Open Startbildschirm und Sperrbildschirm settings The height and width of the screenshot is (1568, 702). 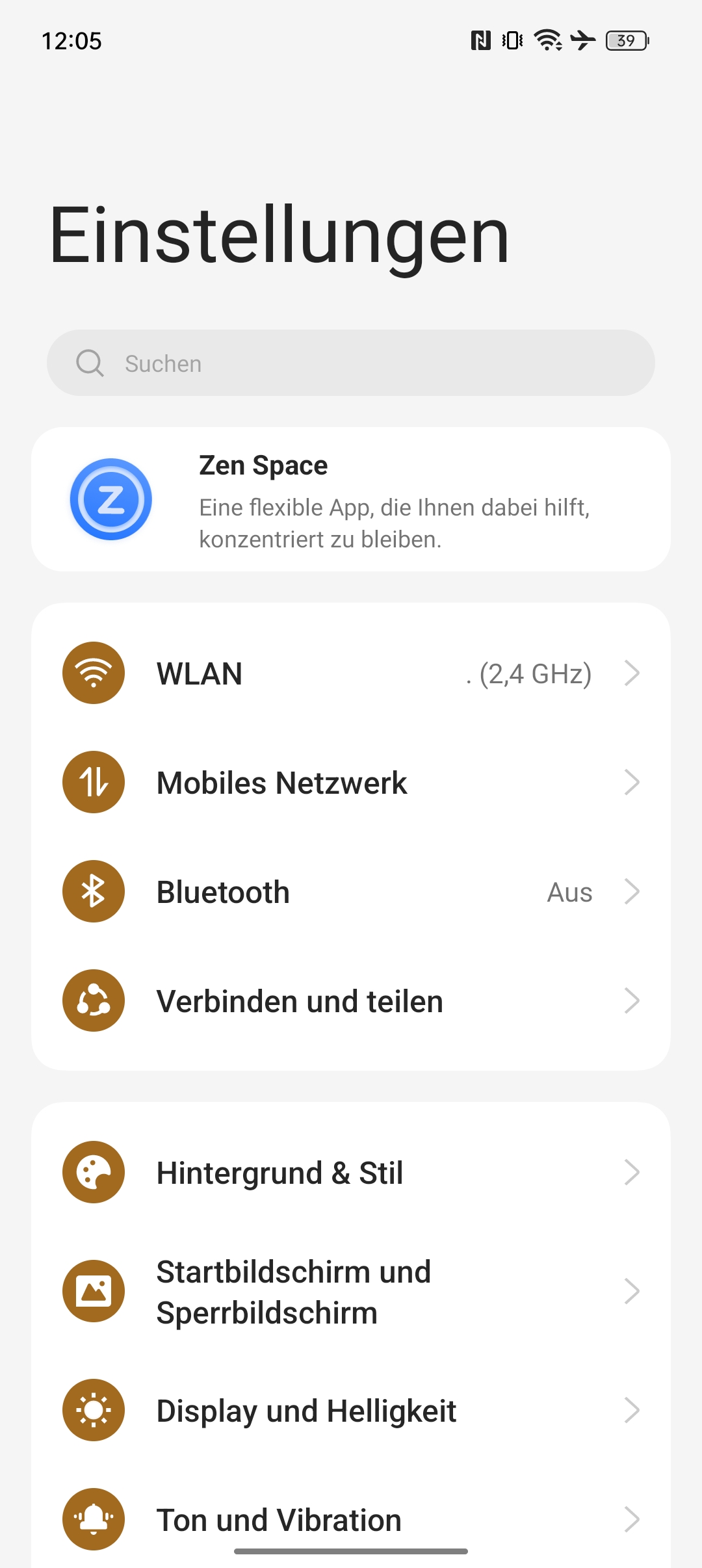351,1291
